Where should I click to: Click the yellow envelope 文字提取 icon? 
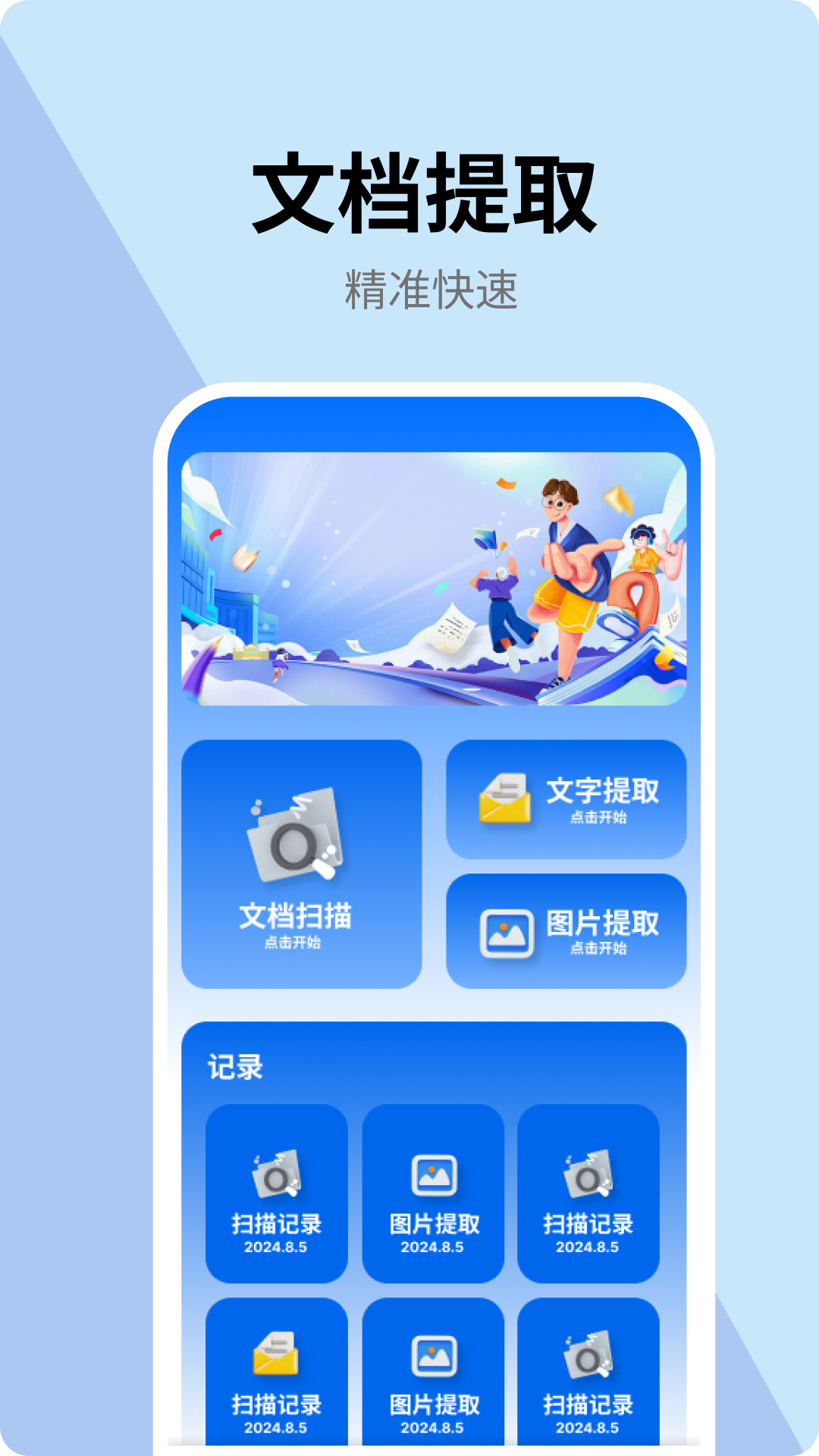coord(507,799)
